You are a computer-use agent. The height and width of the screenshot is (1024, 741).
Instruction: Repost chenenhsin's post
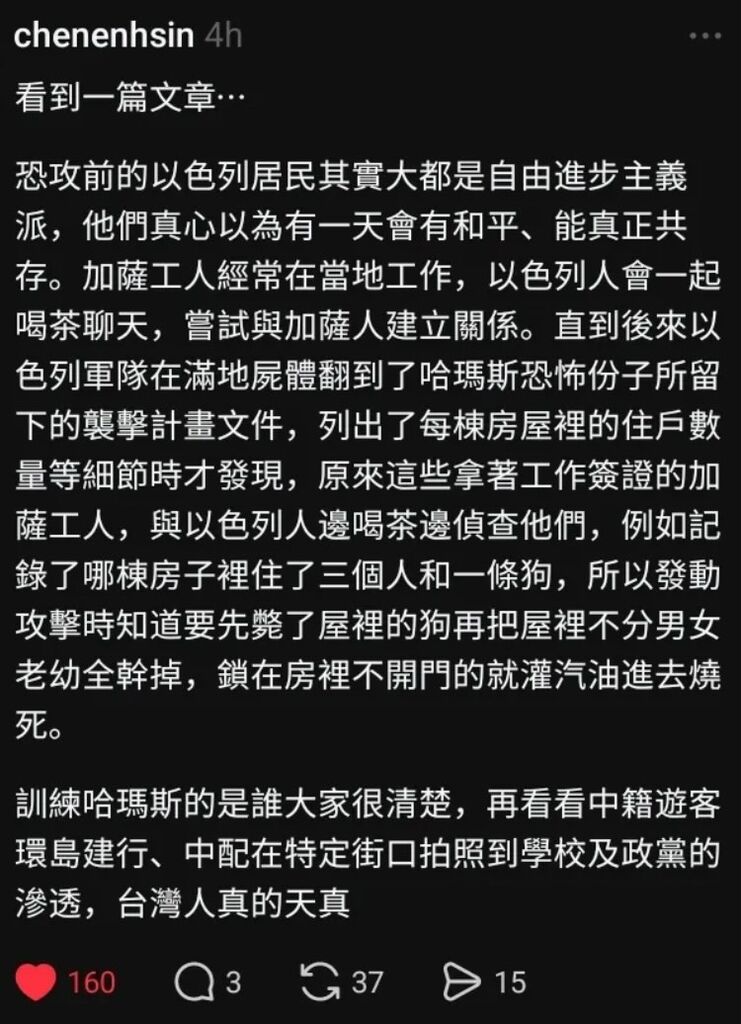coord(320,982)
